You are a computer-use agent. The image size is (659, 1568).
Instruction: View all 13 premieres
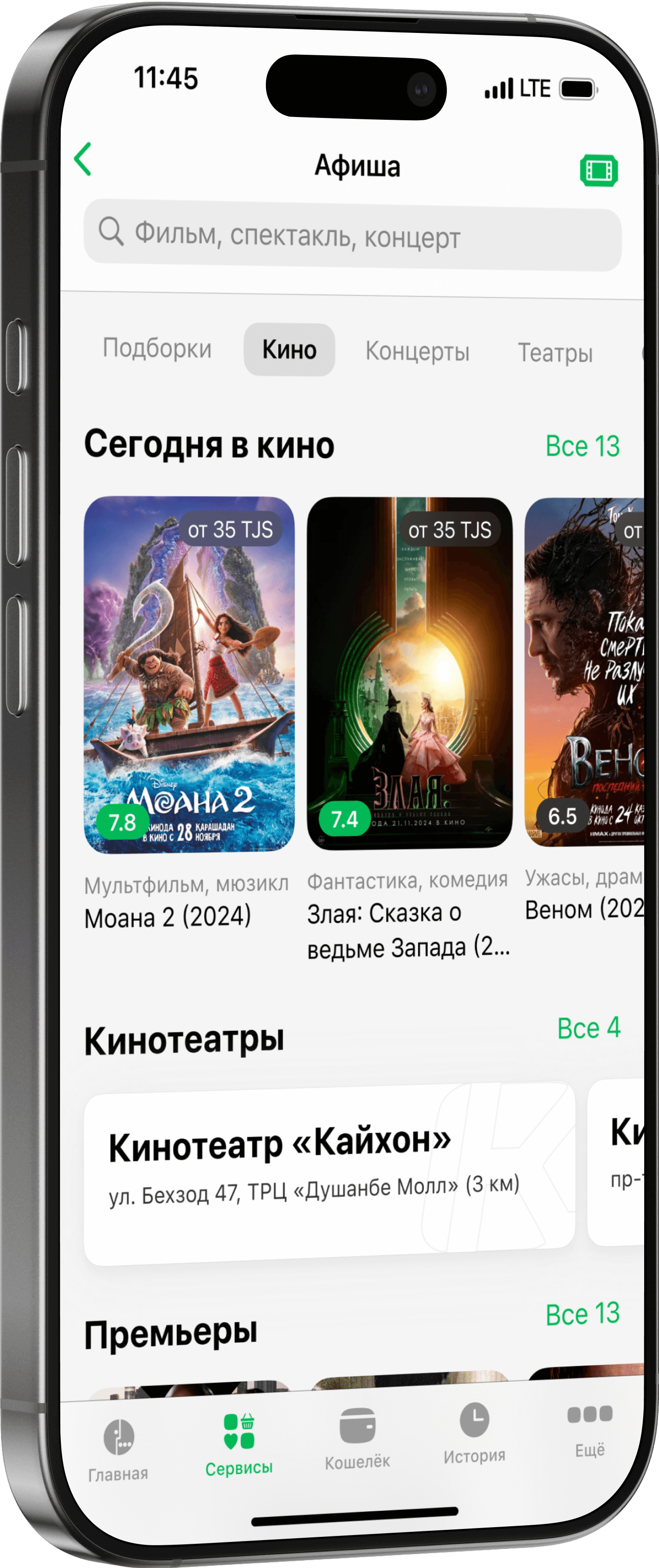coord(582,1314)
